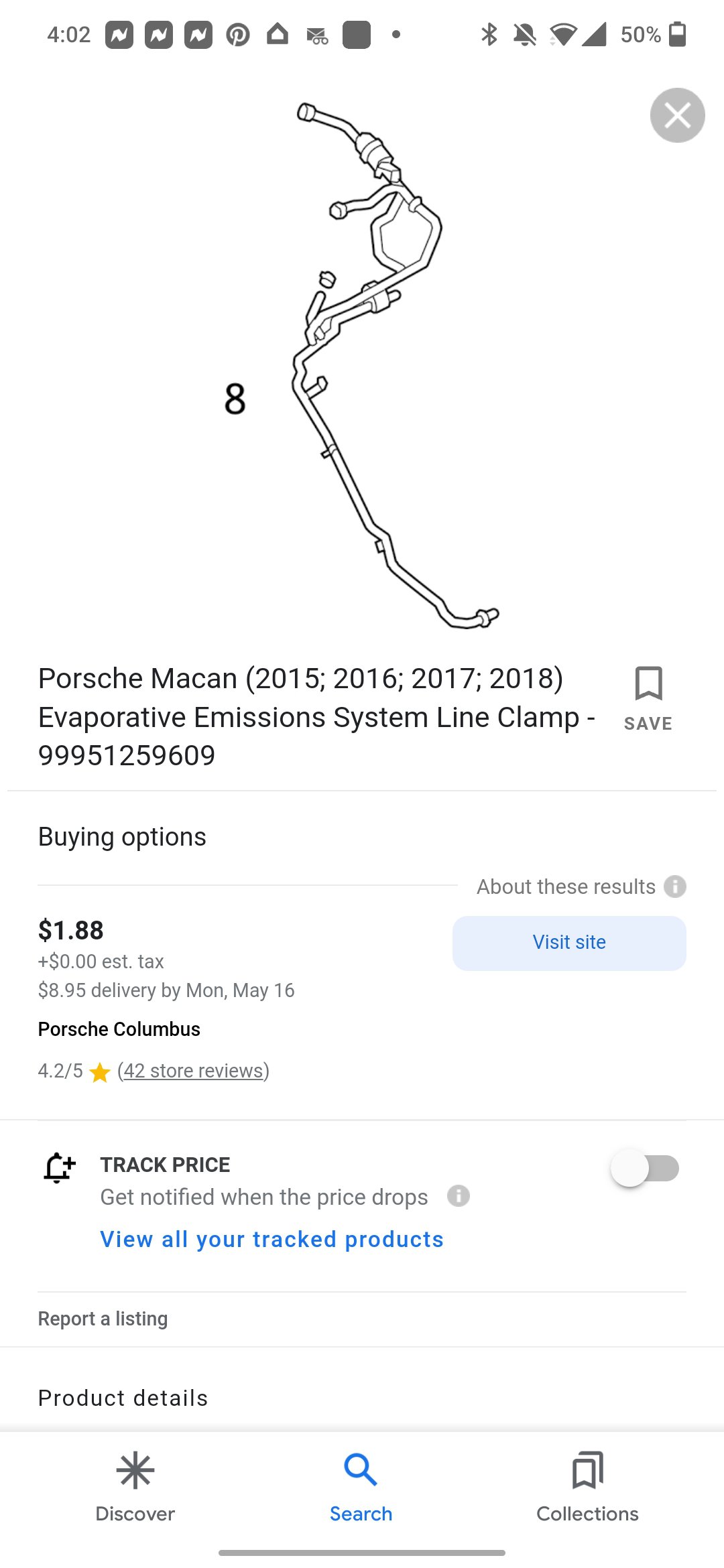The width and height of the screenshot is (724, 1568).
Task: Show info about these results
Action: (x=675, y=887)
